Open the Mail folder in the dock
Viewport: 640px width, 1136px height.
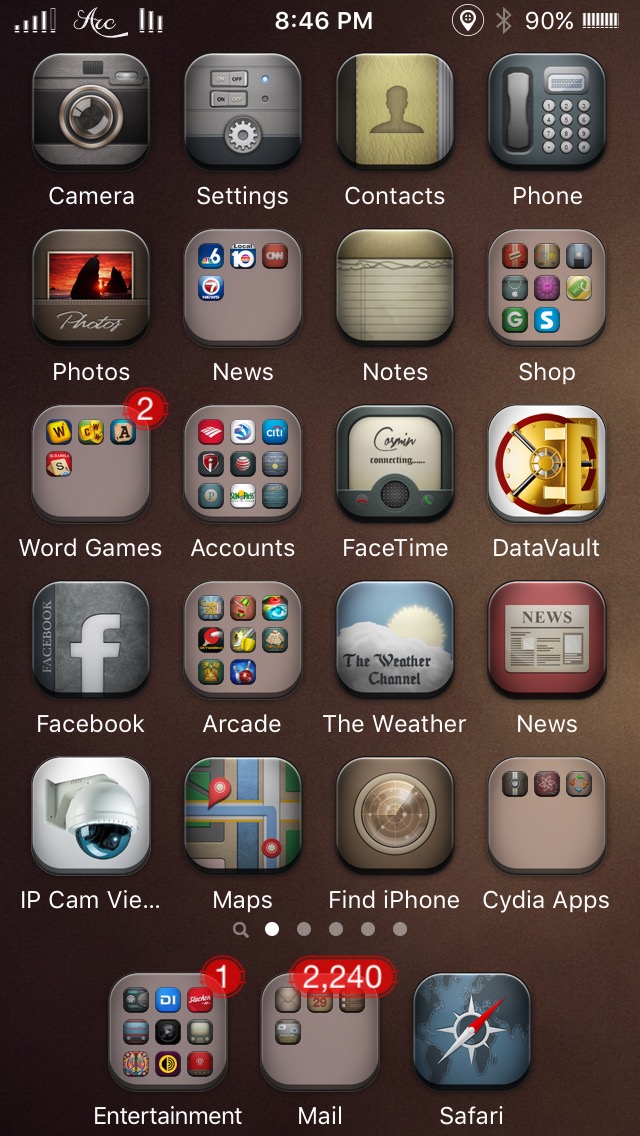tap(320, 1032)
